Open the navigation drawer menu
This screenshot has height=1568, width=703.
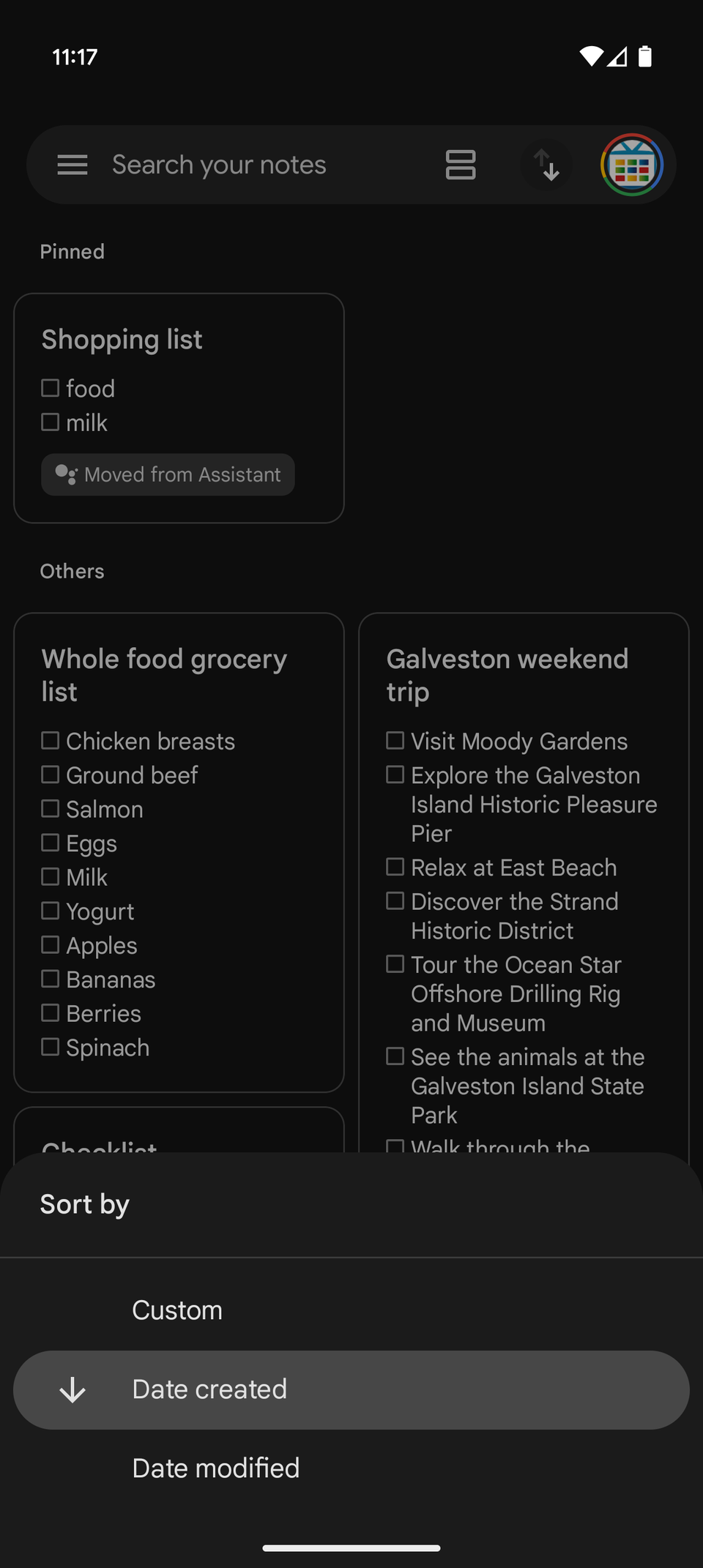(x=72, y=164)
